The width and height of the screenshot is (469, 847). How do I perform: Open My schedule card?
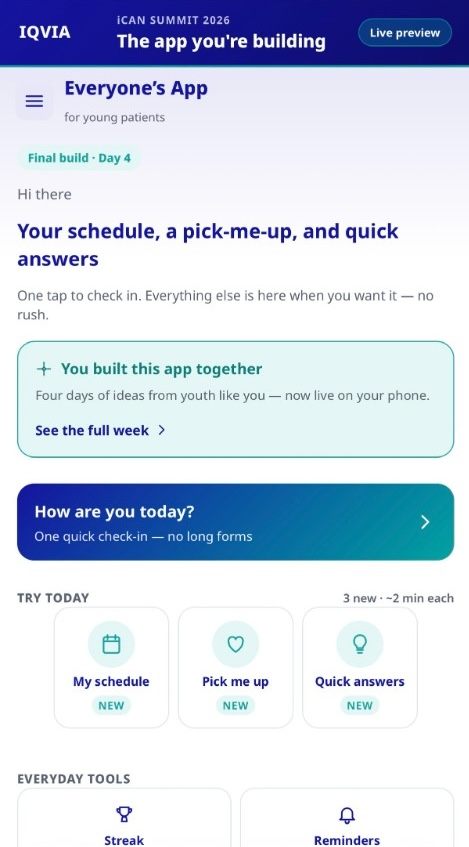click(x=111, y=668)
